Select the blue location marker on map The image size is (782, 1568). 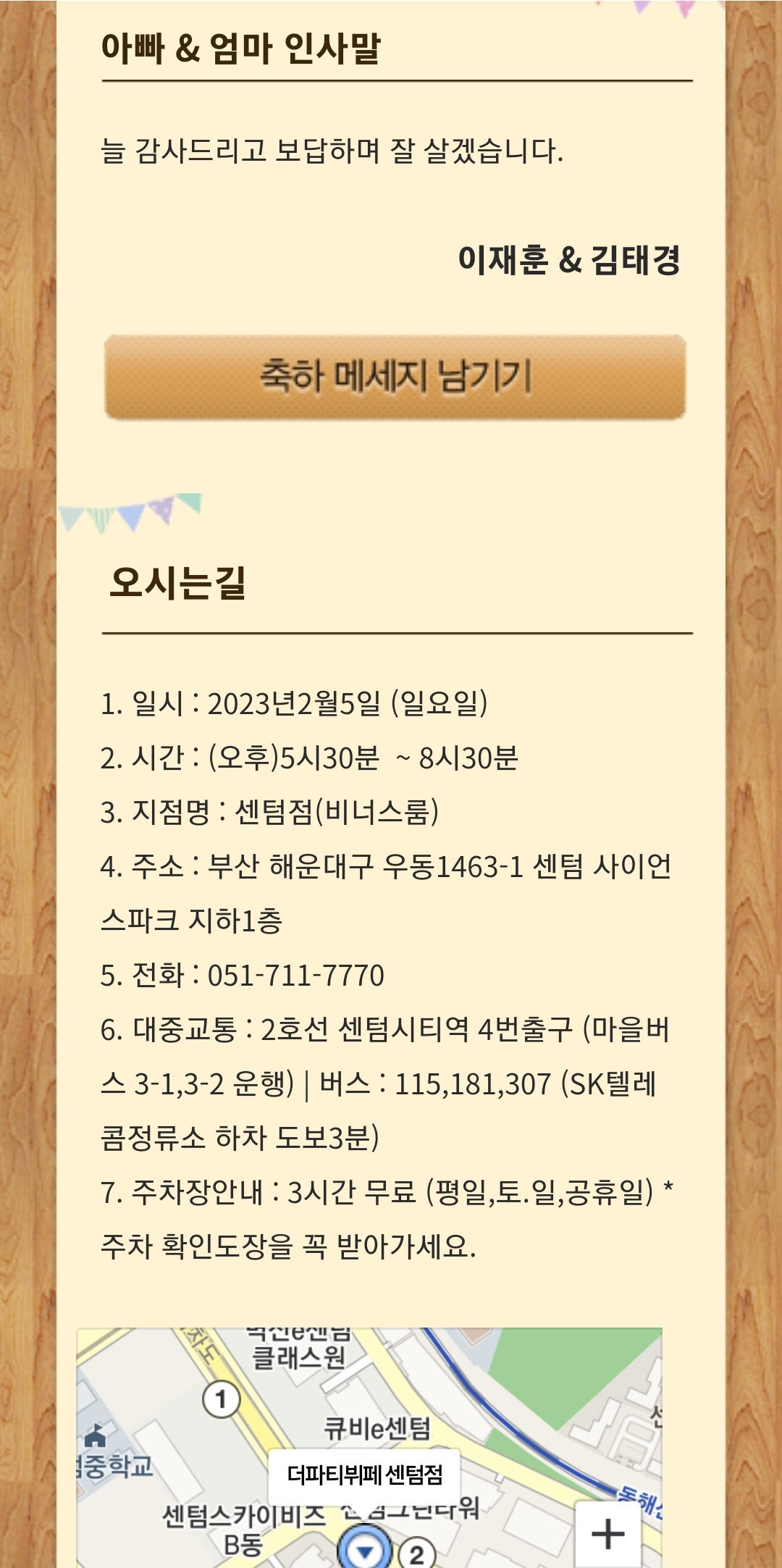coord(364,1550)
